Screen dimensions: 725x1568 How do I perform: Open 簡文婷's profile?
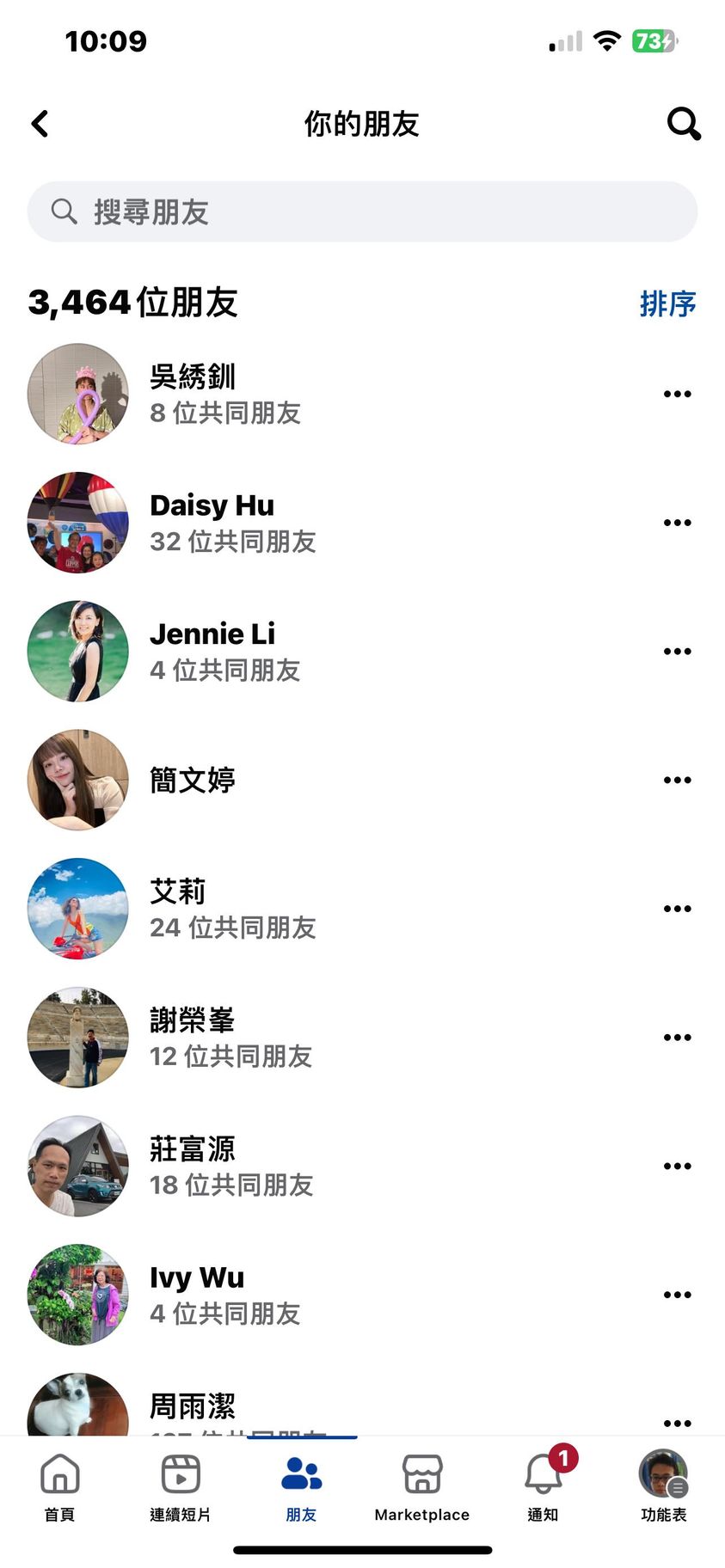coord(193,780)
